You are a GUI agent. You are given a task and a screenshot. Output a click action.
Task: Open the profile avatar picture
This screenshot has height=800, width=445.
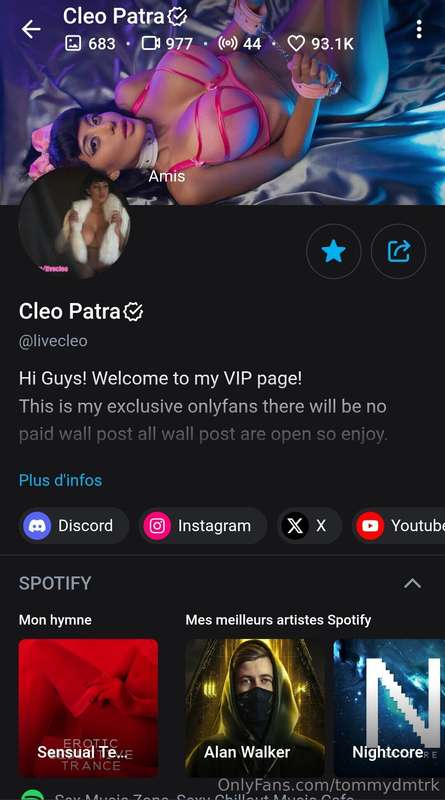75,222
